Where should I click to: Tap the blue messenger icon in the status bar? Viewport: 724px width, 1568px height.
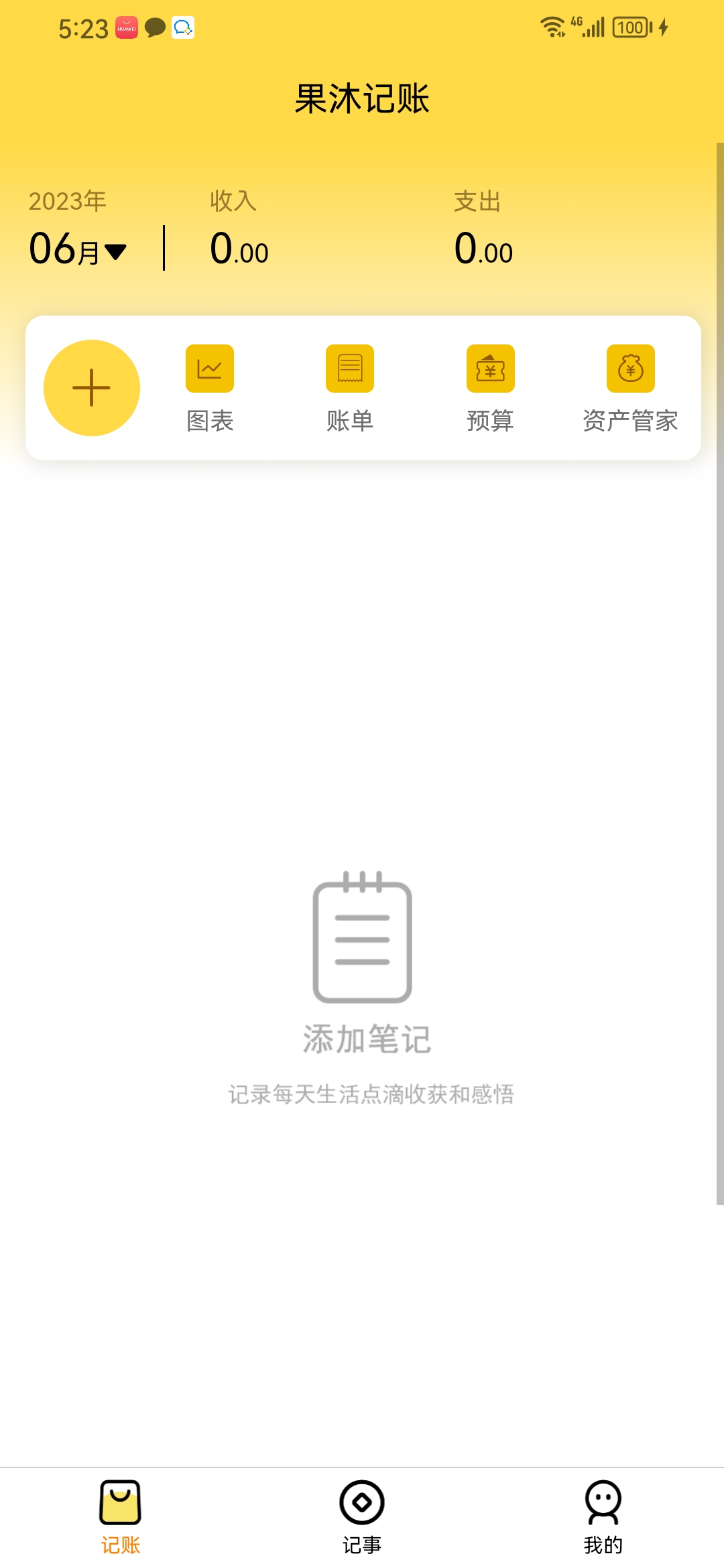pyautogui.click(x=183, y=27)
